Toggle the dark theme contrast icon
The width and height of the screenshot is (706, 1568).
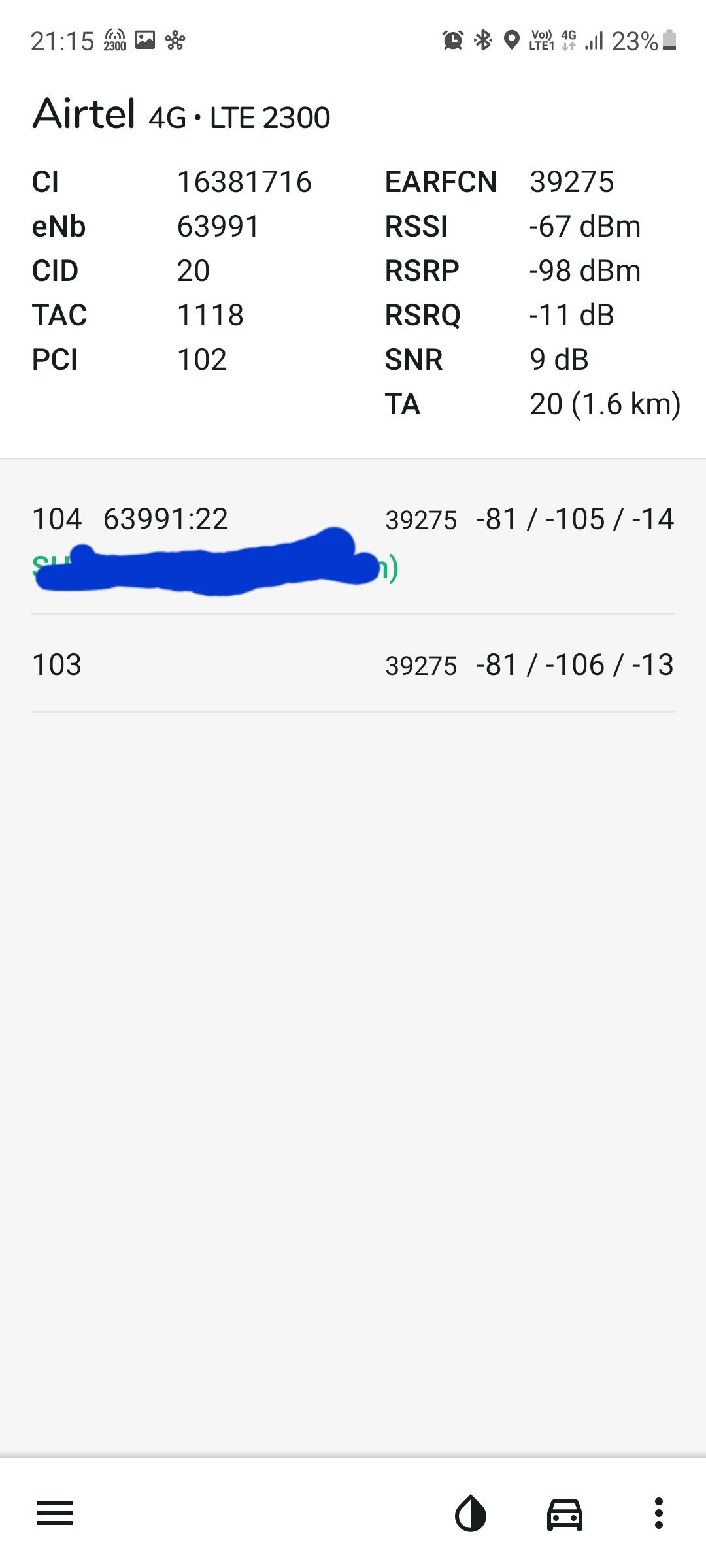click(x=471, y=1513)
